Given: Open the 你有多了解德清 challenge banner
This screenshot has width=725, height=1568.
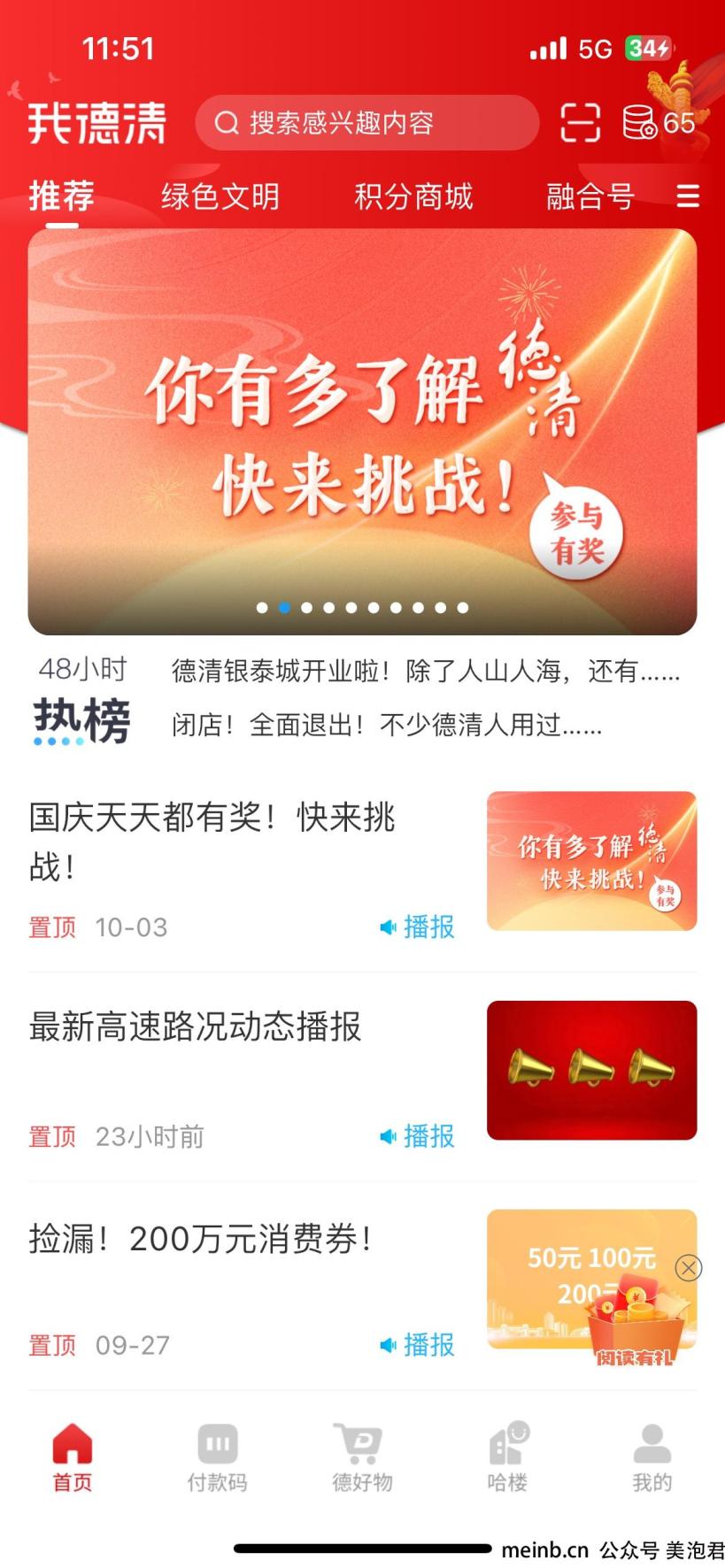Looking at the screenshot, I should coord(362,432).
